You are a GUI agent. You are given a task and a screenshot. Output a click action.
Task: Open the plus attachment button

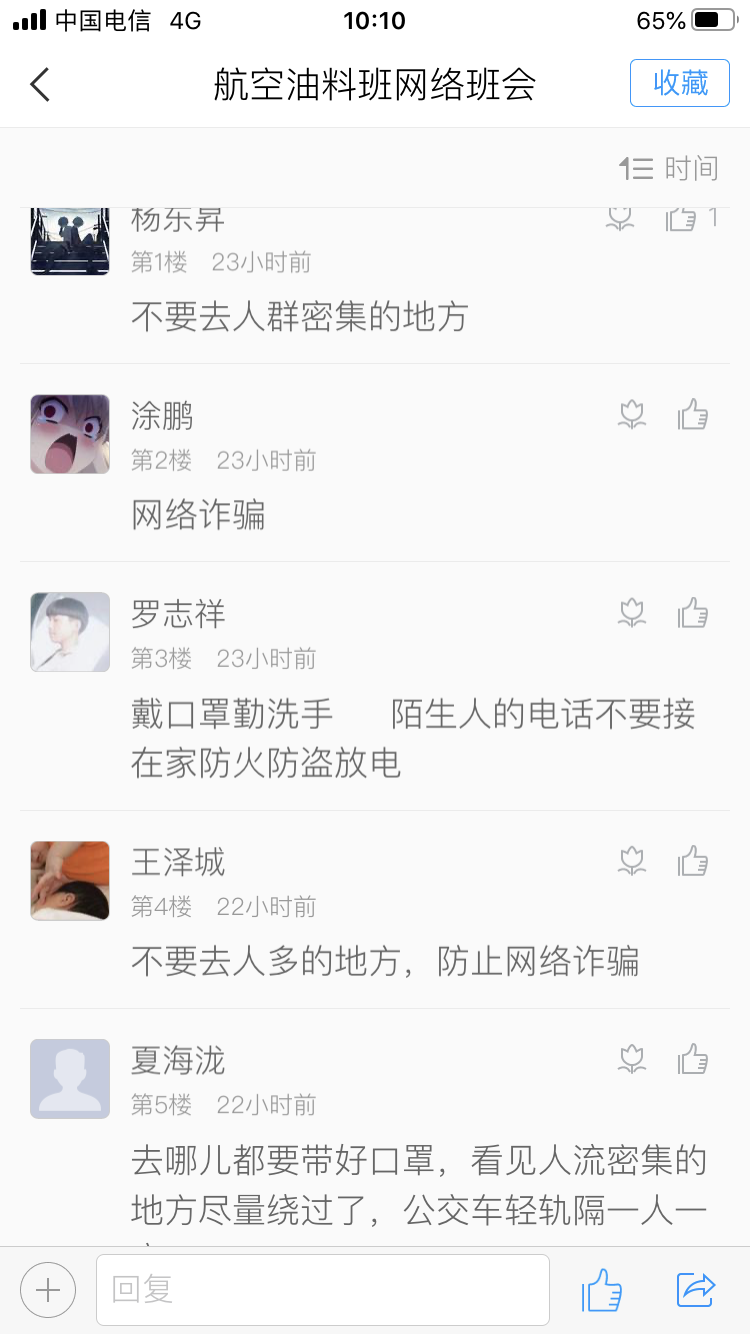pos(48,1290)
